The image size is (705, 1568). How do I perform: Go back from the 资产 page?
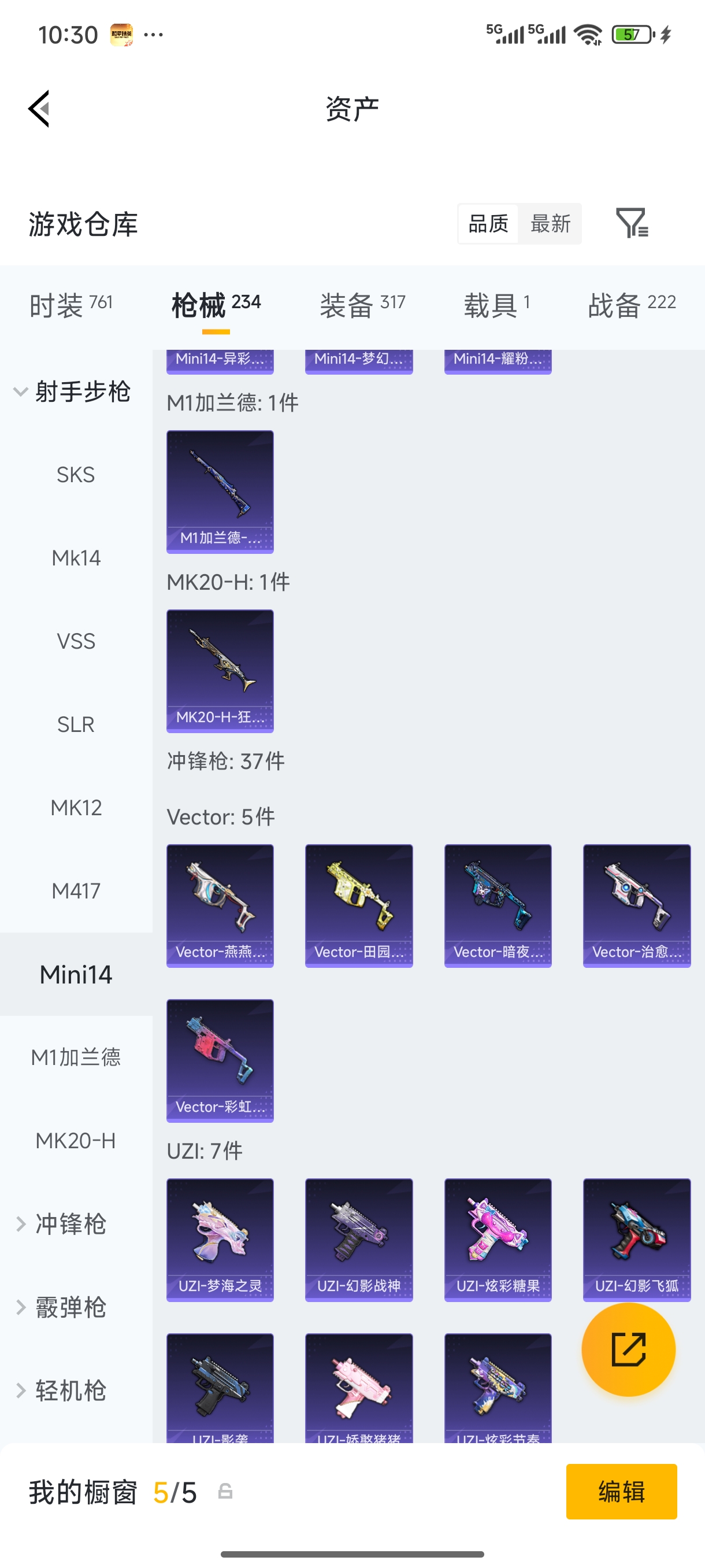point(39,109)
